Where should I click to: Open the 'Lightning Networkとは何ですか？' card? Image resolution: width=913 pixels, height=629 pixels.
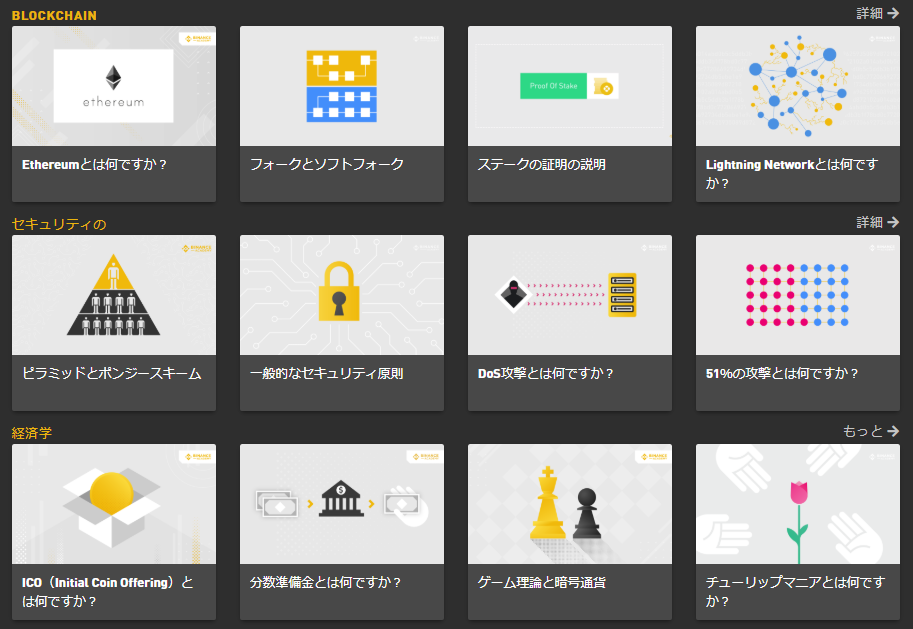point(797,113)
